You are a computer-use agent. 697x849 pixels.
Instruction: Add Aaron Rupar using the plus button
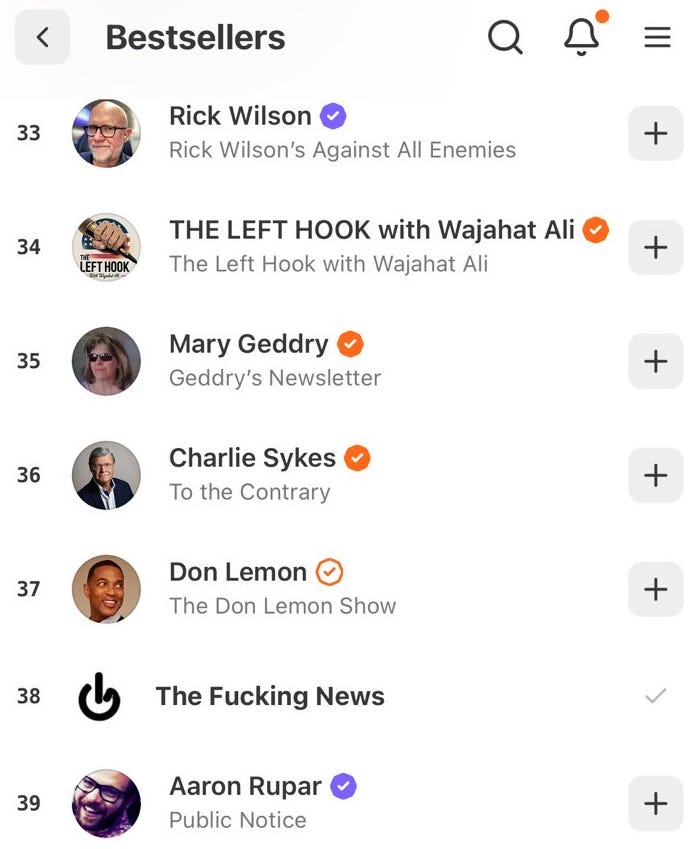655,803
